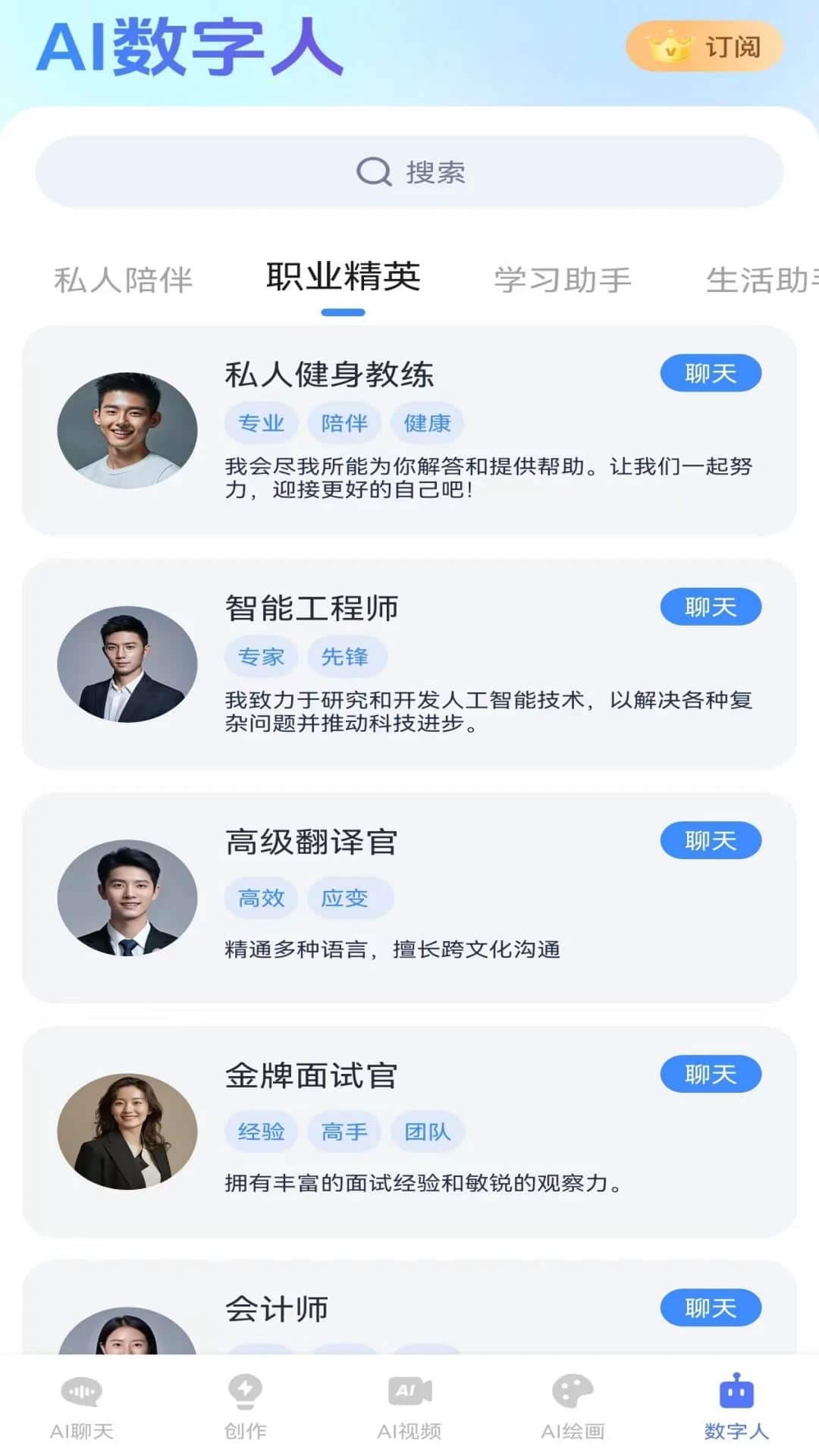The height and width of the screenshot is (1456, 819).
Task: Chat with 私人健身教练
Action: (x=710, y=373)
